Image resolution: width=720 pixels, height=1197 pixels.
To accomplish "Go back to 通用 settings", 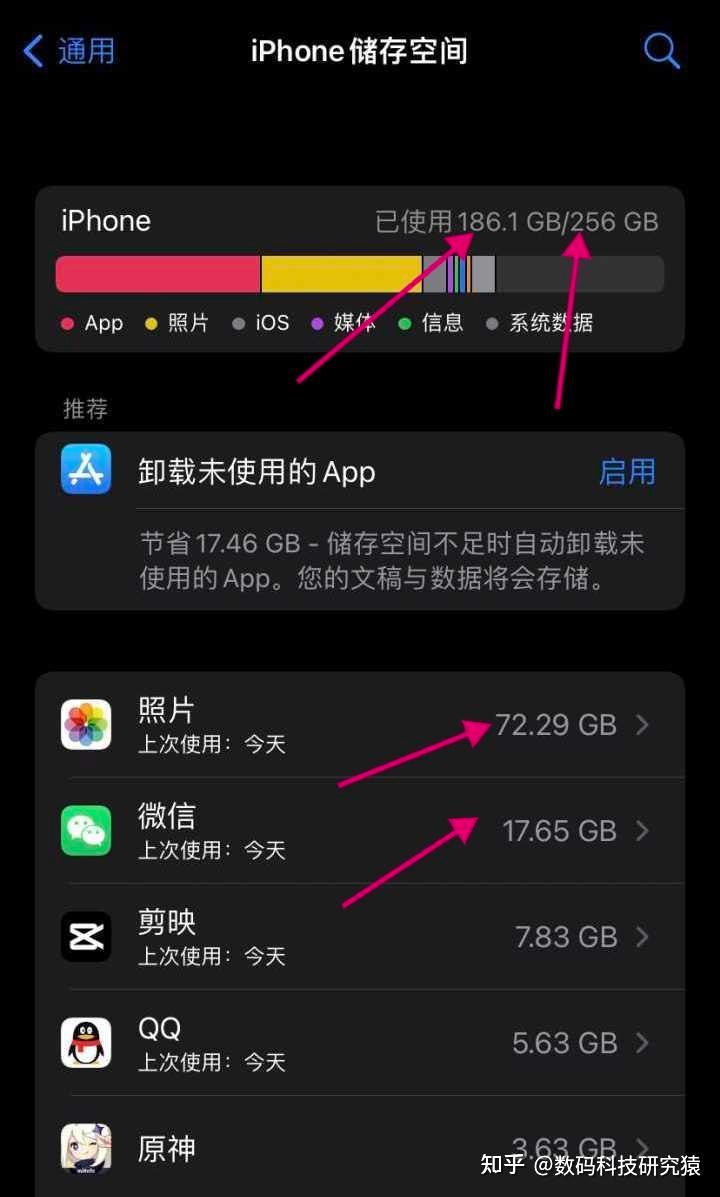I will [69, 51].
